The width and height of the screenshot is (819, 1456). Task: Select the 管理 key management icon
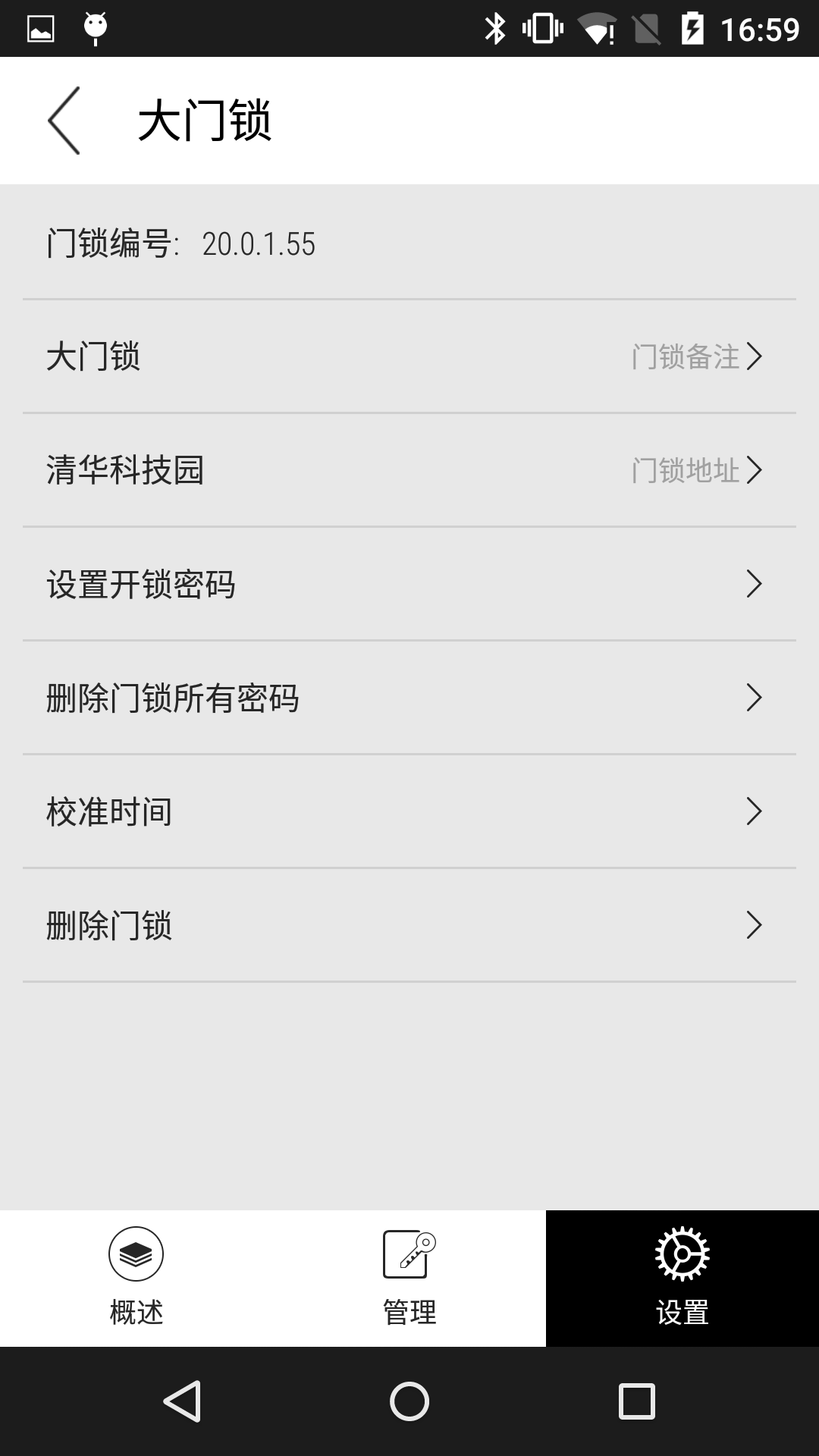tap(409, 1255)
